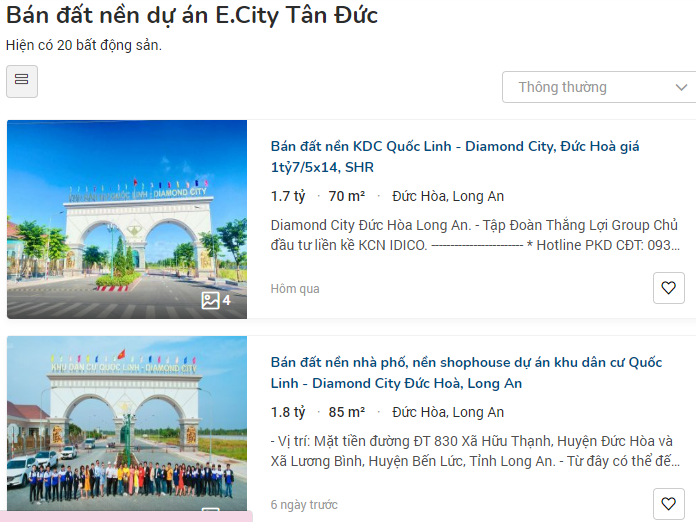Screen dimensions: 696x522
Task: View photo of the 1.8 tỷ listing
Action: pyautogui.click(x=127, y=425)
